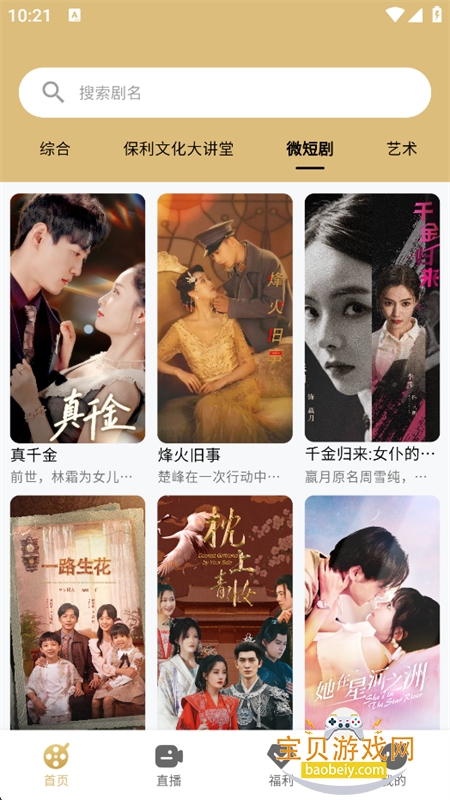Open the 一路生花 poster tile
This screenshot has width=450, height=800.
(x=78, y=612)
